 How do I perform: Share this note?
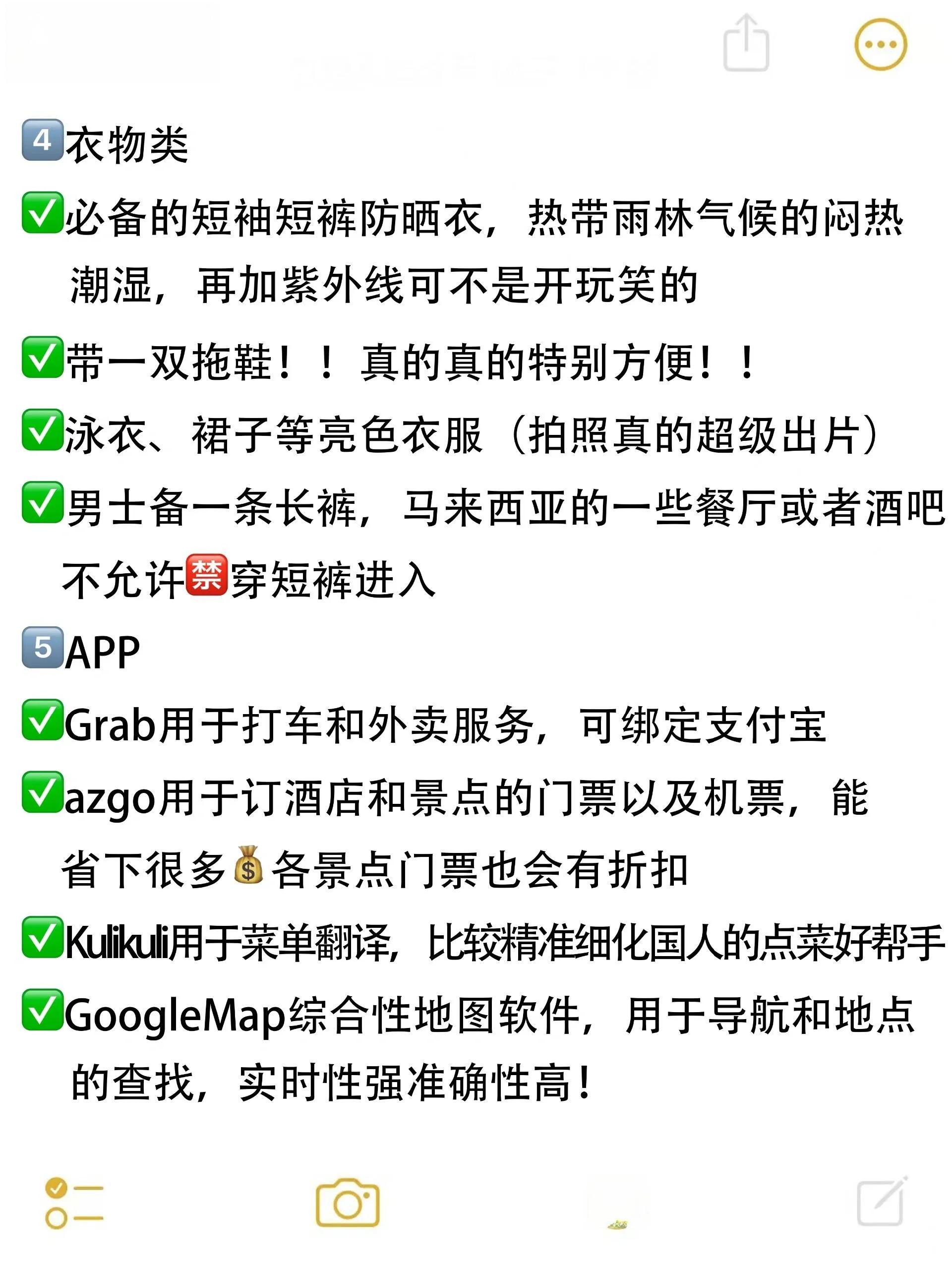[746, 44]
